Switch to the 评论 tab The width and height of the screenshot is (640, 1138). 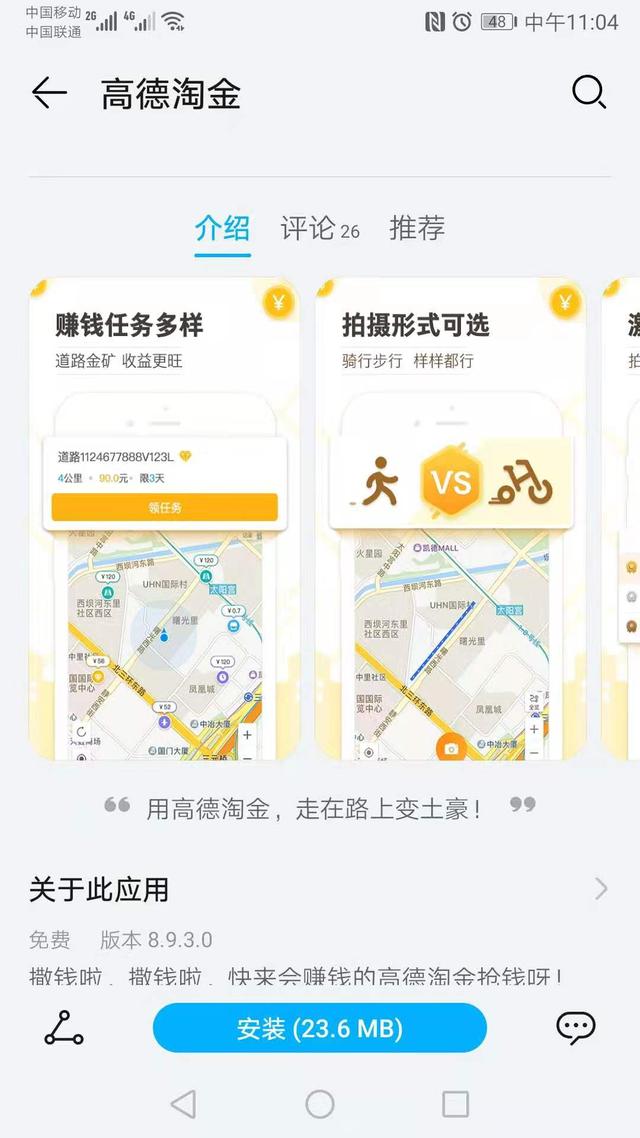(320, 229)
